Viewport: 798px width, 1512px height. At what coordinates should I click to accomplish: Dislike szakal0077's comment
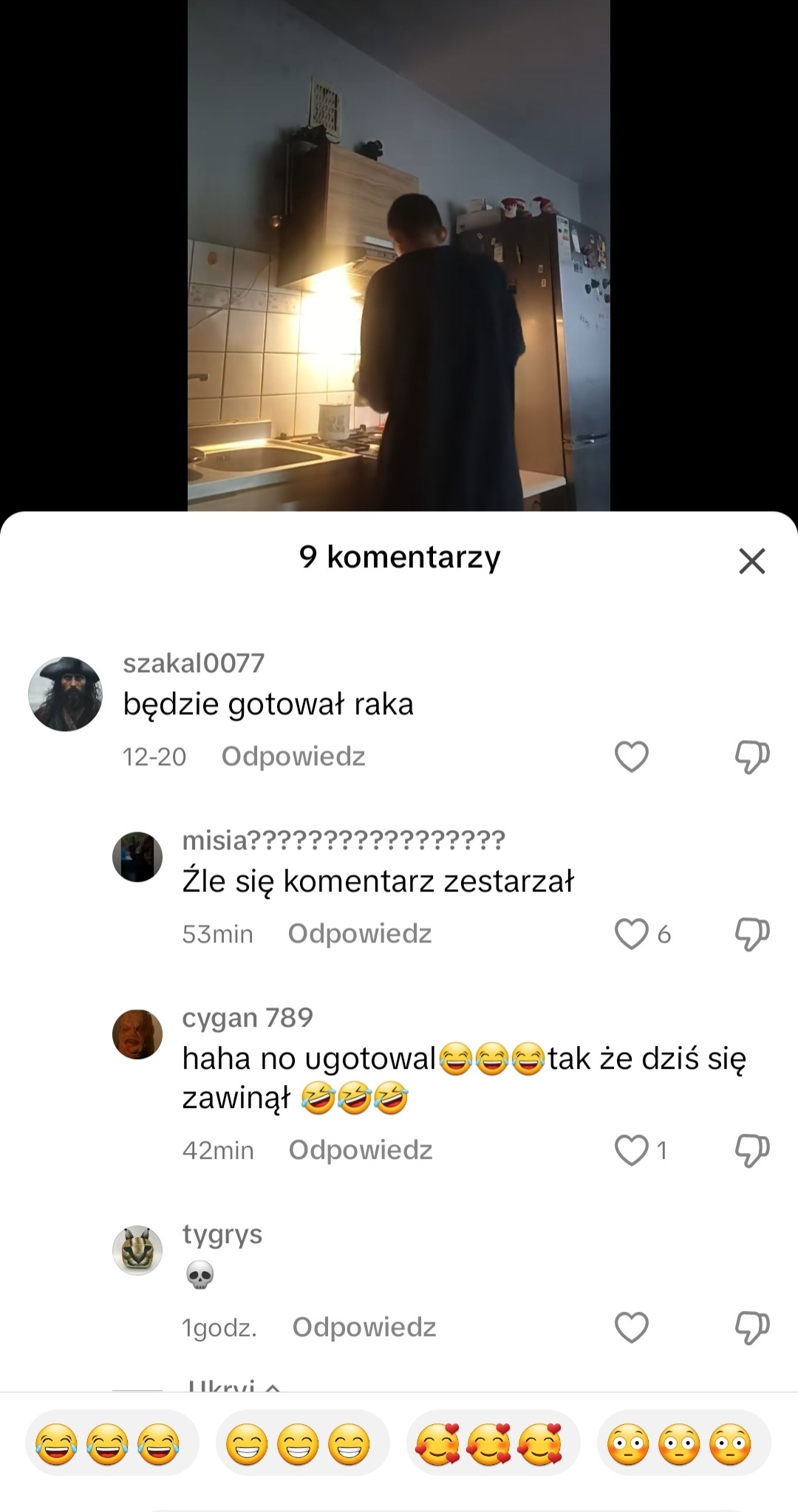751,756
